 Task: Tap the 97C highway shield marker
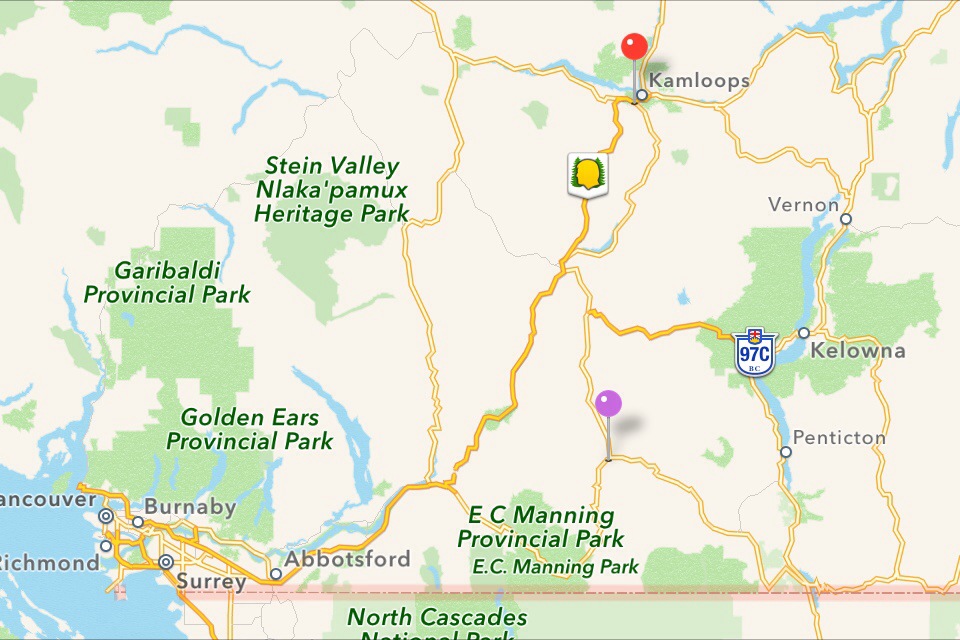pos(752,353)
